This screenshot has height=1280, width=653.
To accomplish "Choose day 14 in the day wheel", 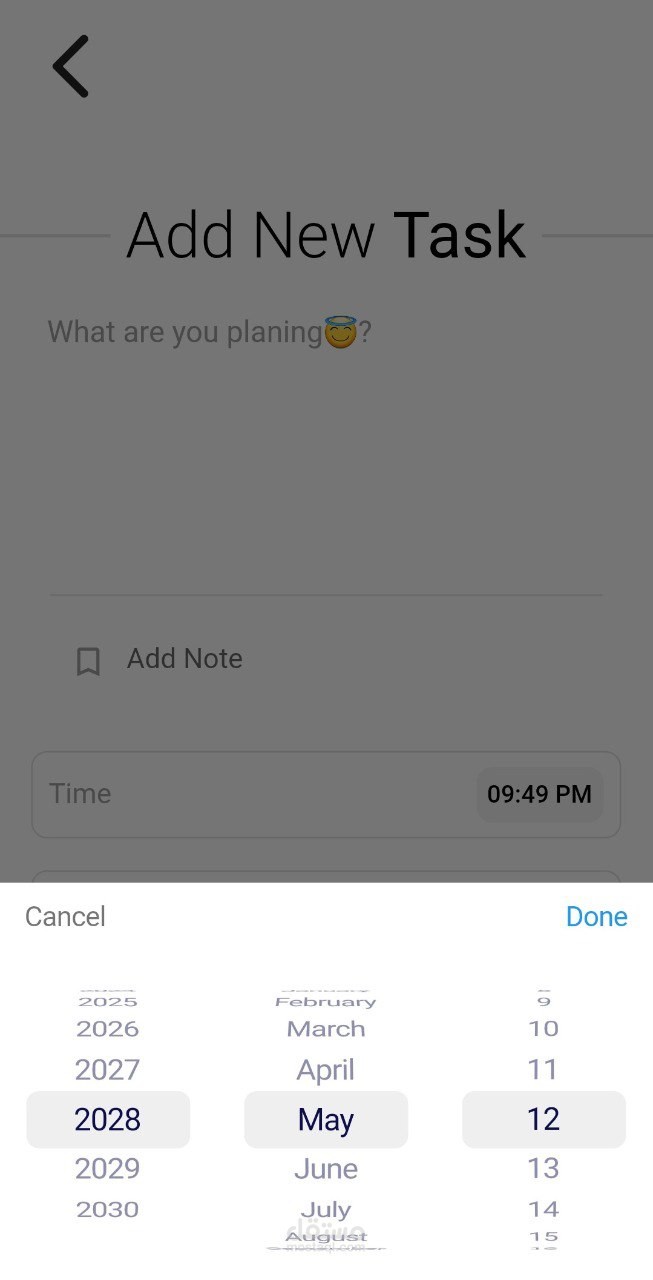I will click(x=543, y=1209).
